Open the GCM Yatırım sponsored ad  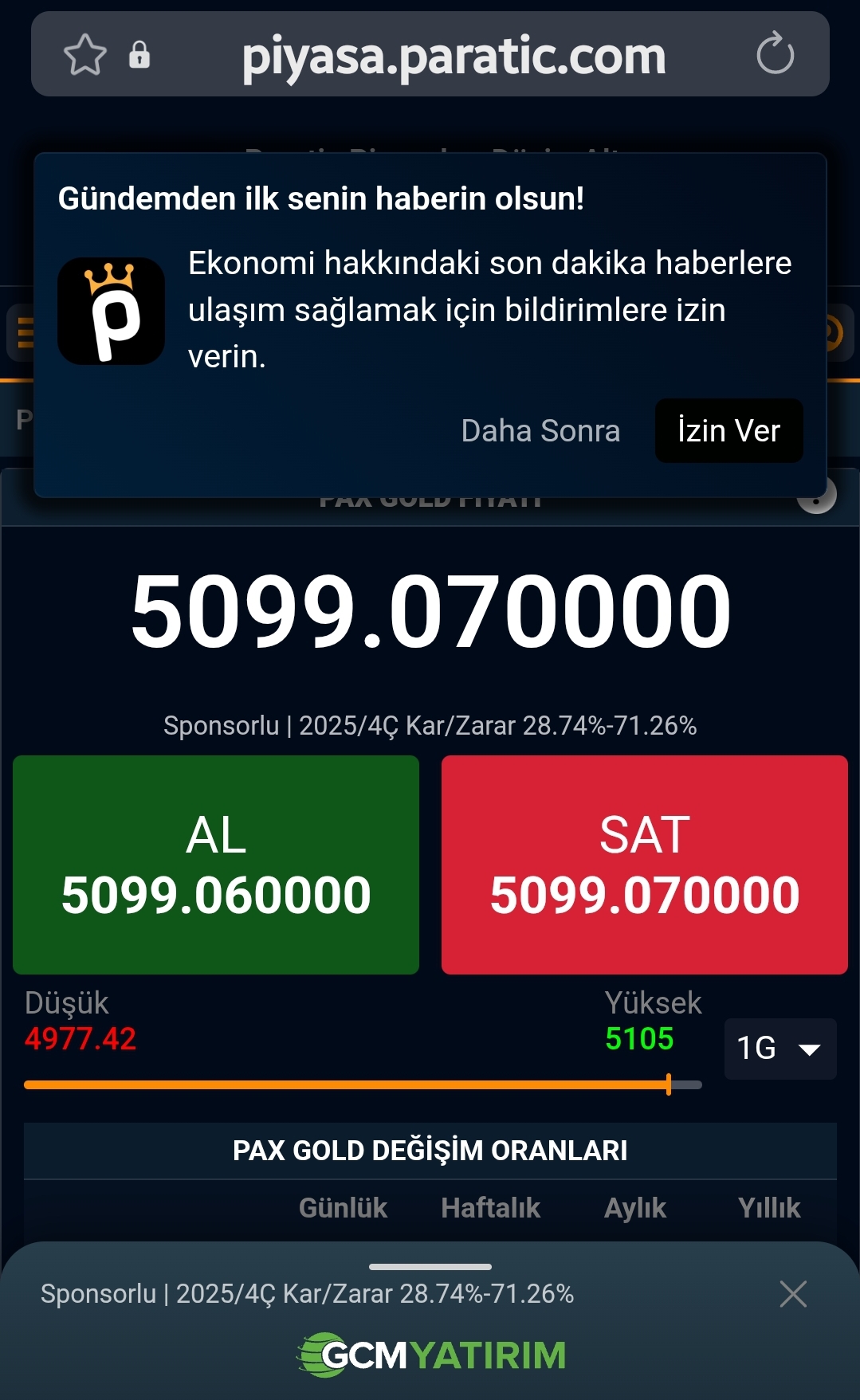click(x=430, y=1355)
